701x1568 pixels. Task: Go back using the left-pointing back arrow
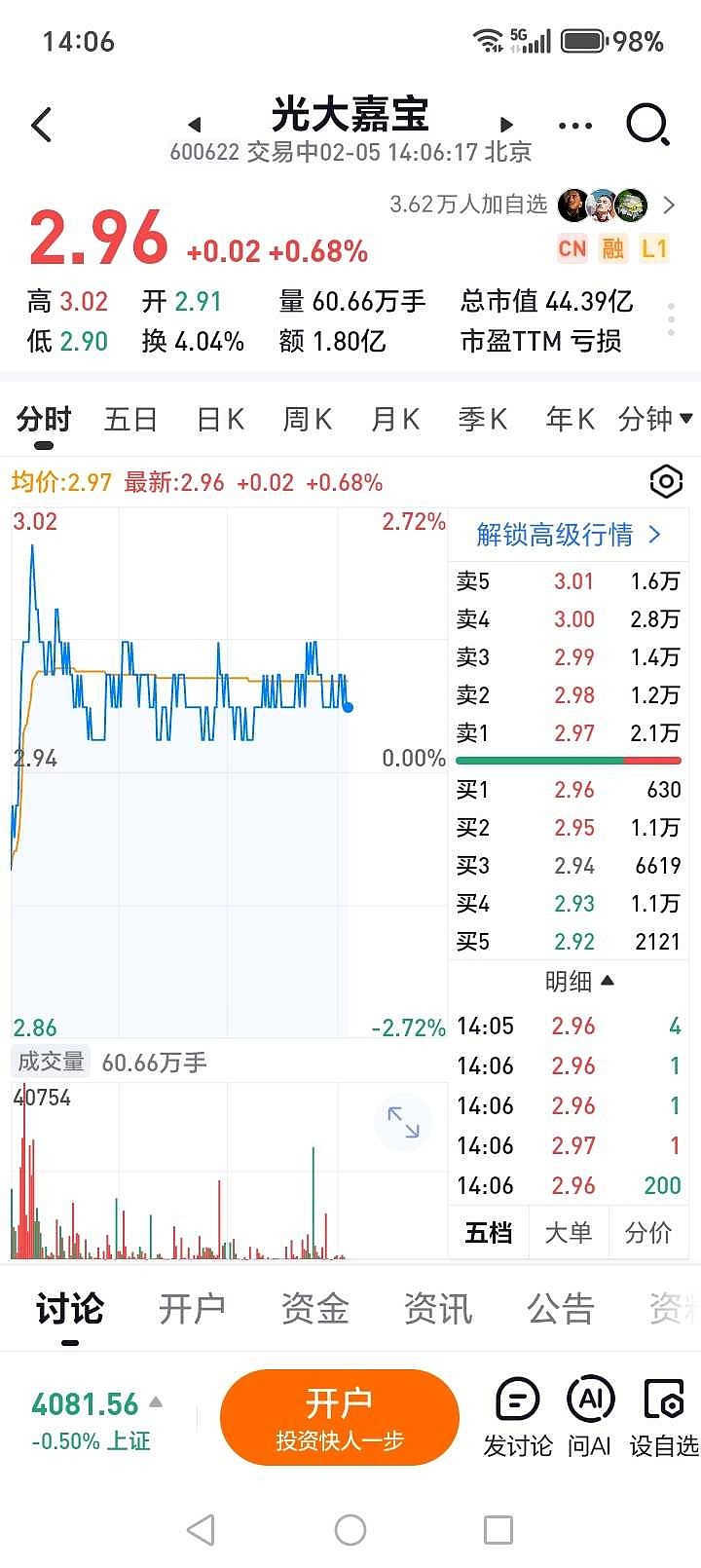tap(41, 126)
